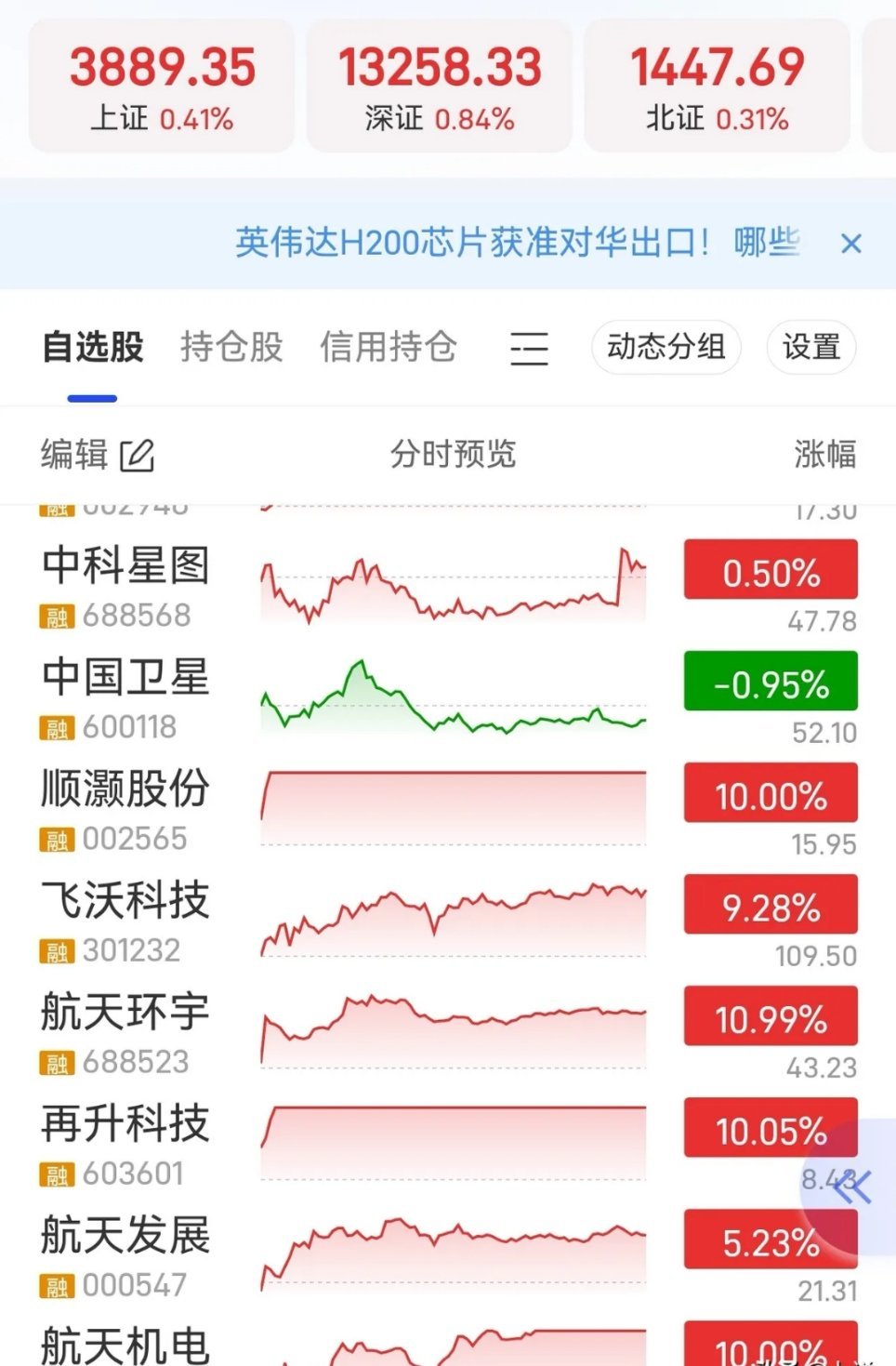Tap the 融 icon beside 000547

(57, 1286)
